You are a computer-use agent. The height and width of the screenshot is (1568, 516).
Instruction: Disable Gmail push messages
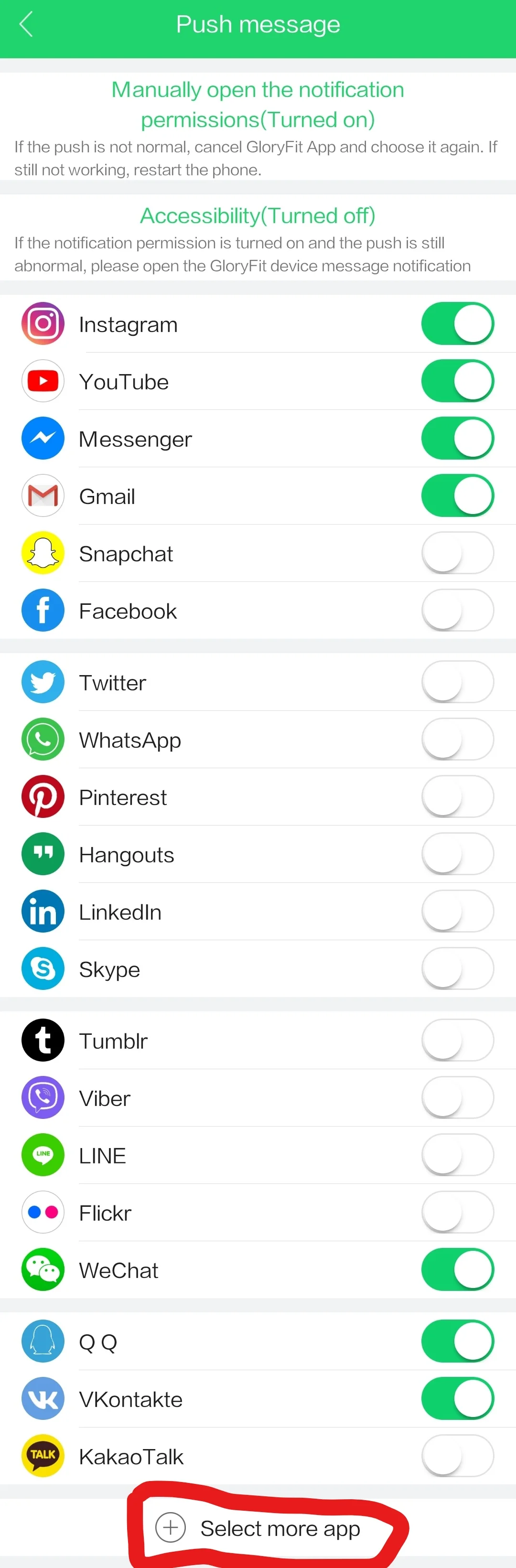pyautogui.click(x=457, y=495)
